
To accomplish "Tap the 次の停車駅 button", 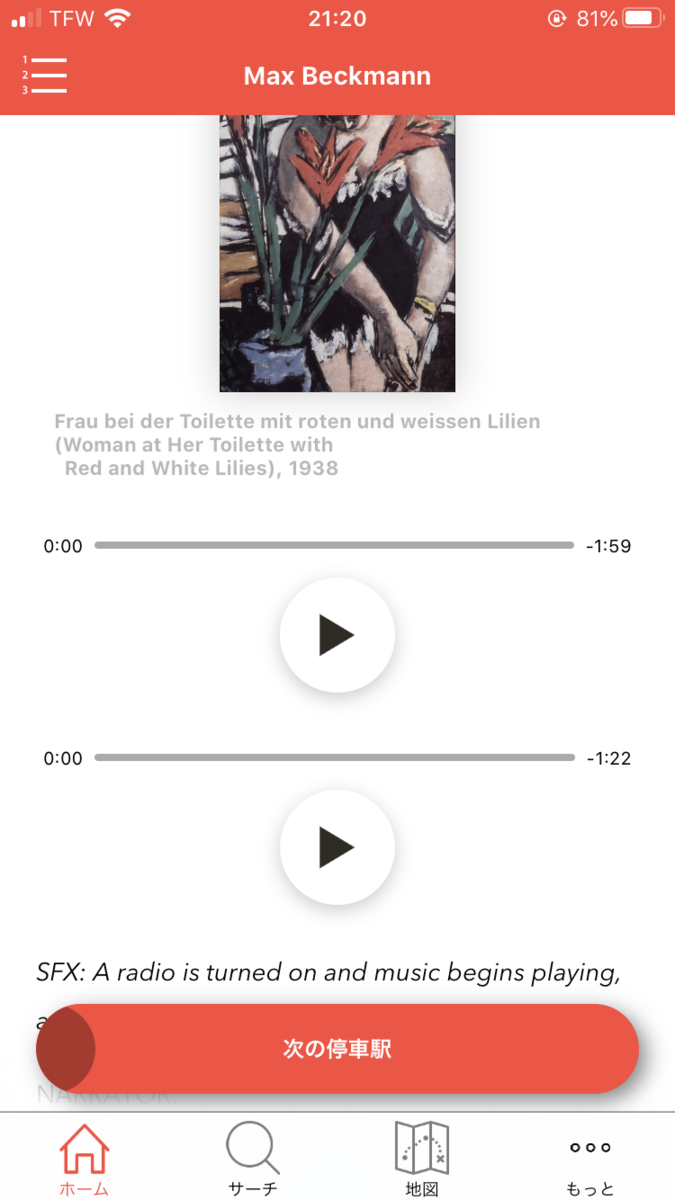I will pos(337,1049).
